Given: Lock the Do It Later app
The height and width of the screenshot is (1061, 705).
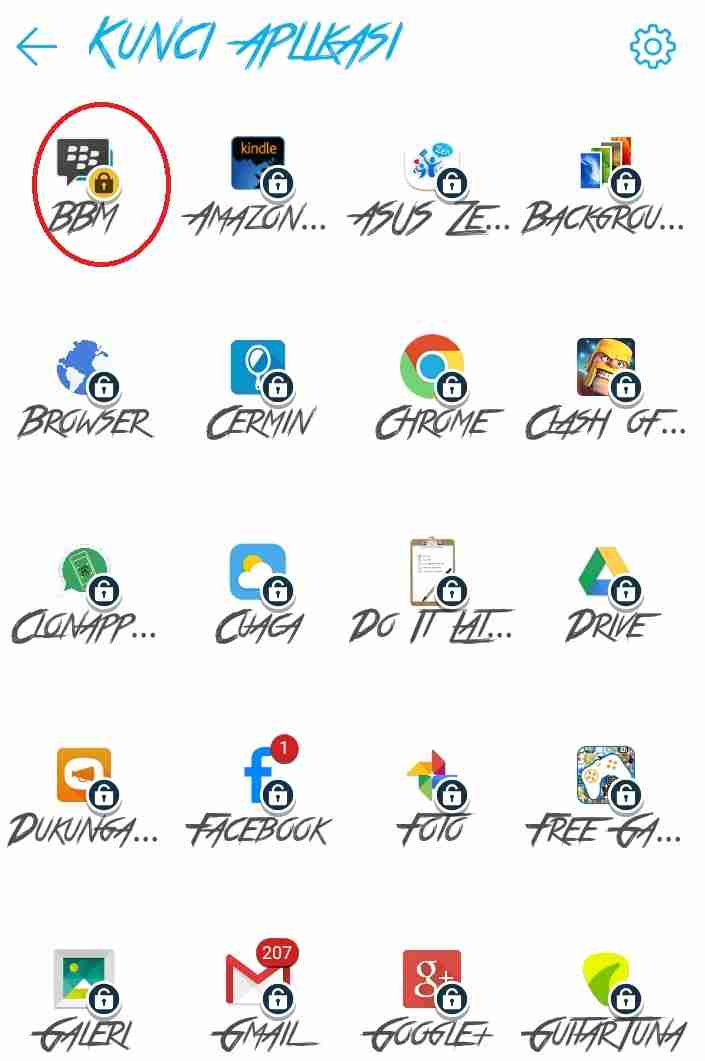Looking at the screenshot, I should point(432,574).
